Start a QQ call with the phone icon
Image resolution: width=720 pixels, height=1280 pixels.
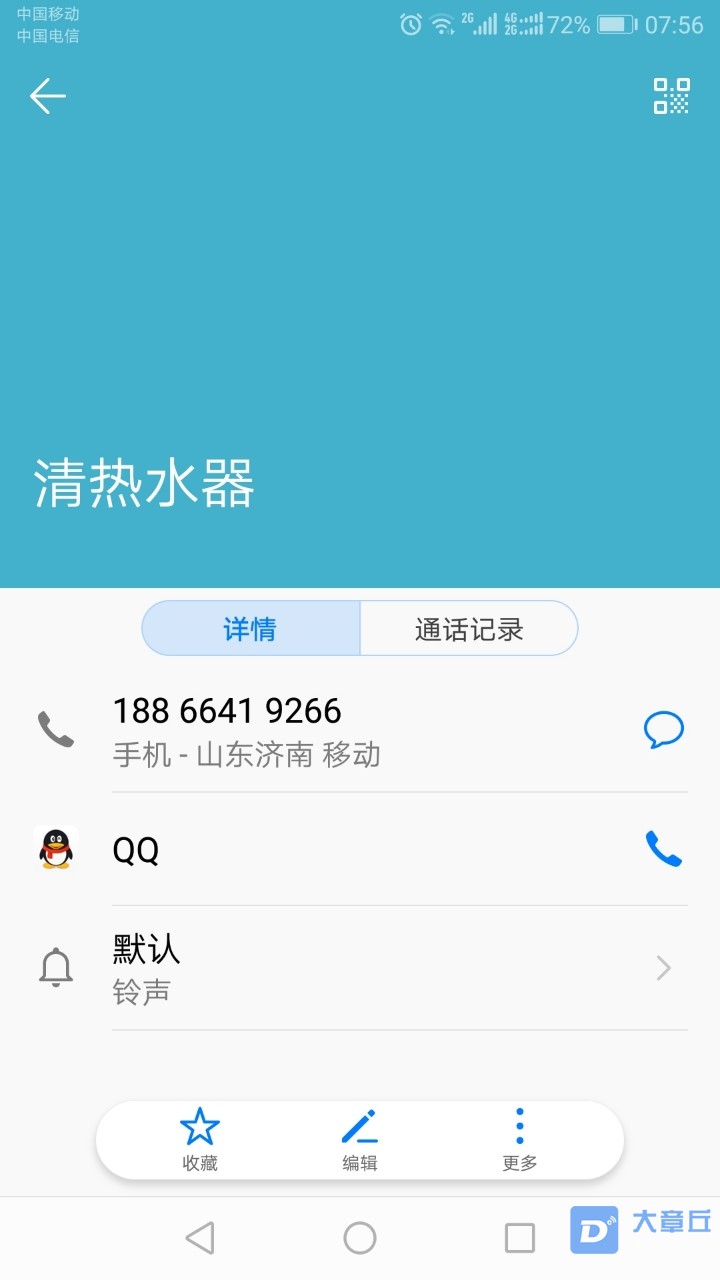[x=663, y=849]
